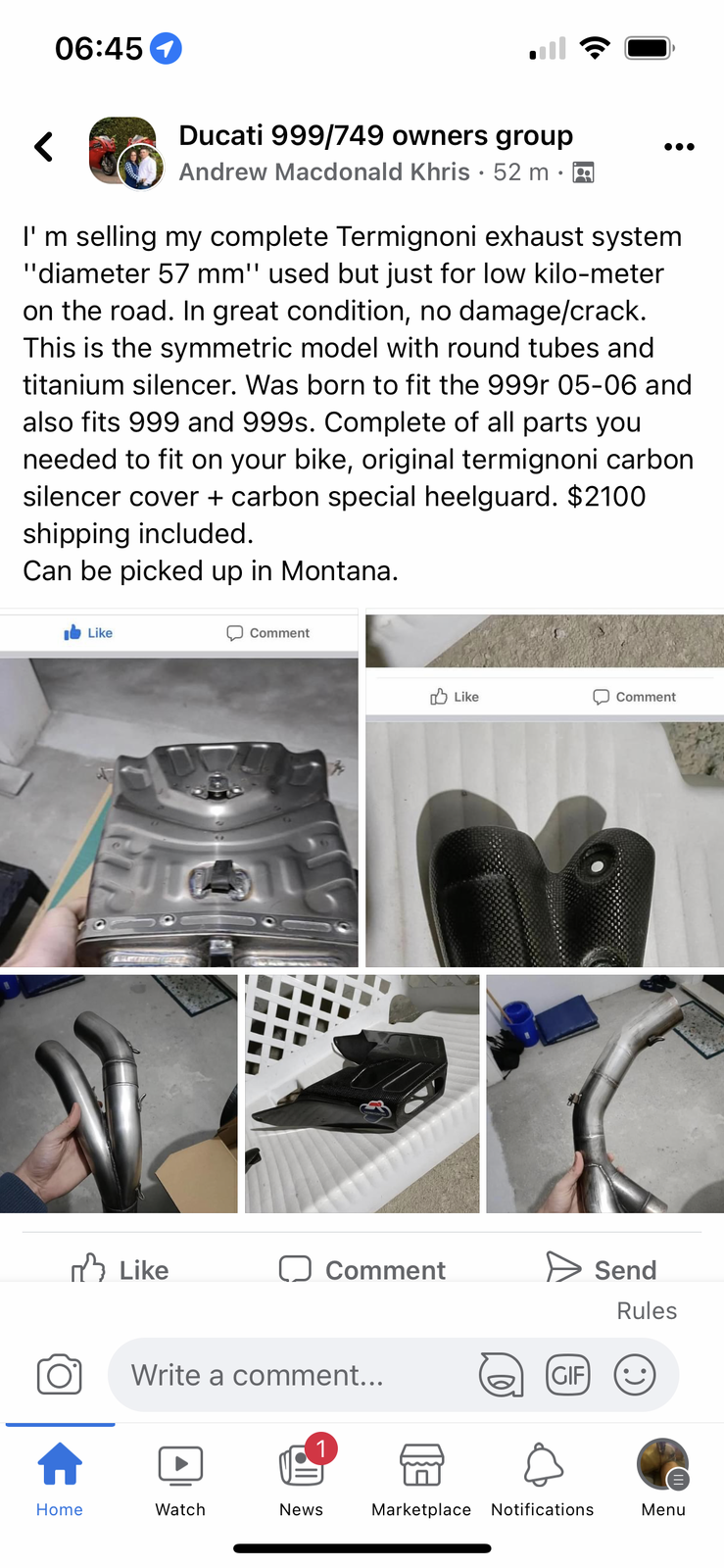
Task: Focus the Write a comment field
Action: coord(294,1375)
